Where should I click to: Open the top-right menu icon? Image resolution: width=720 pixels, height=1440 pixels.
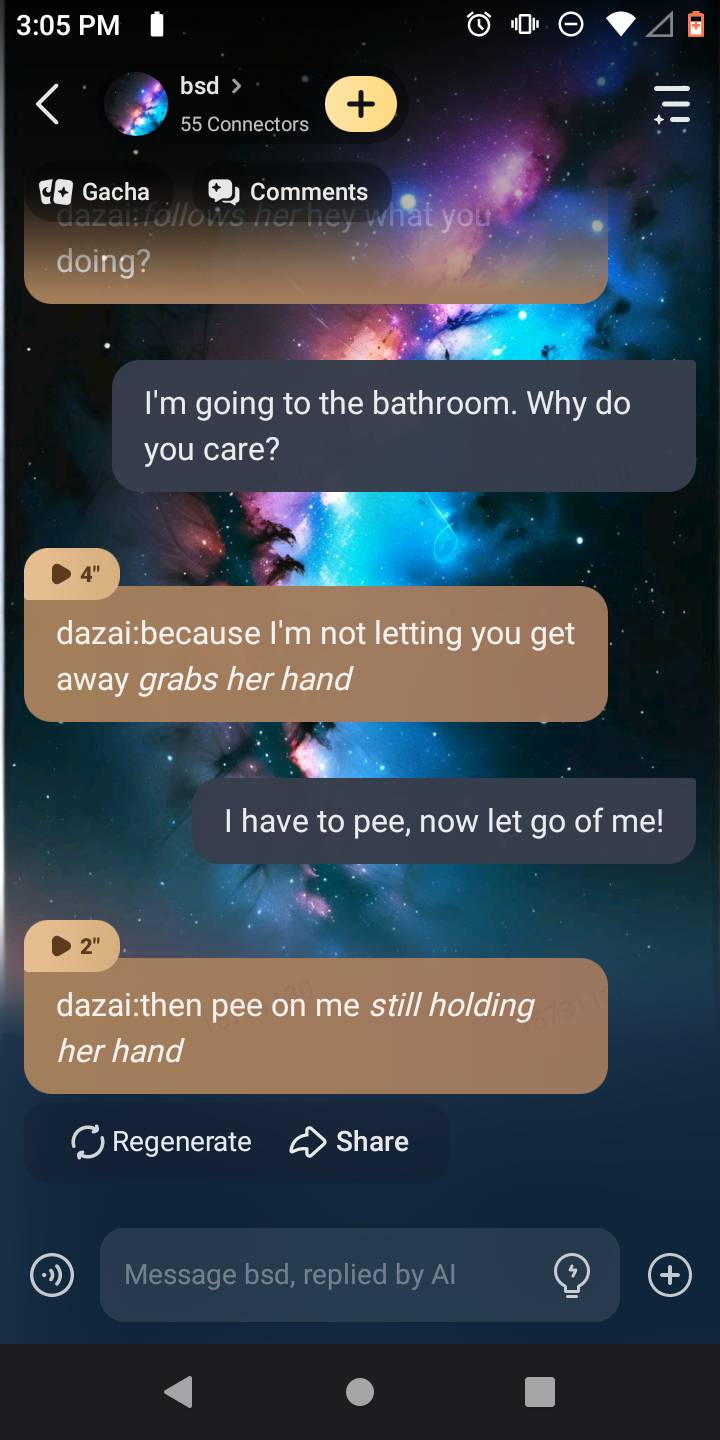[672, 104]
